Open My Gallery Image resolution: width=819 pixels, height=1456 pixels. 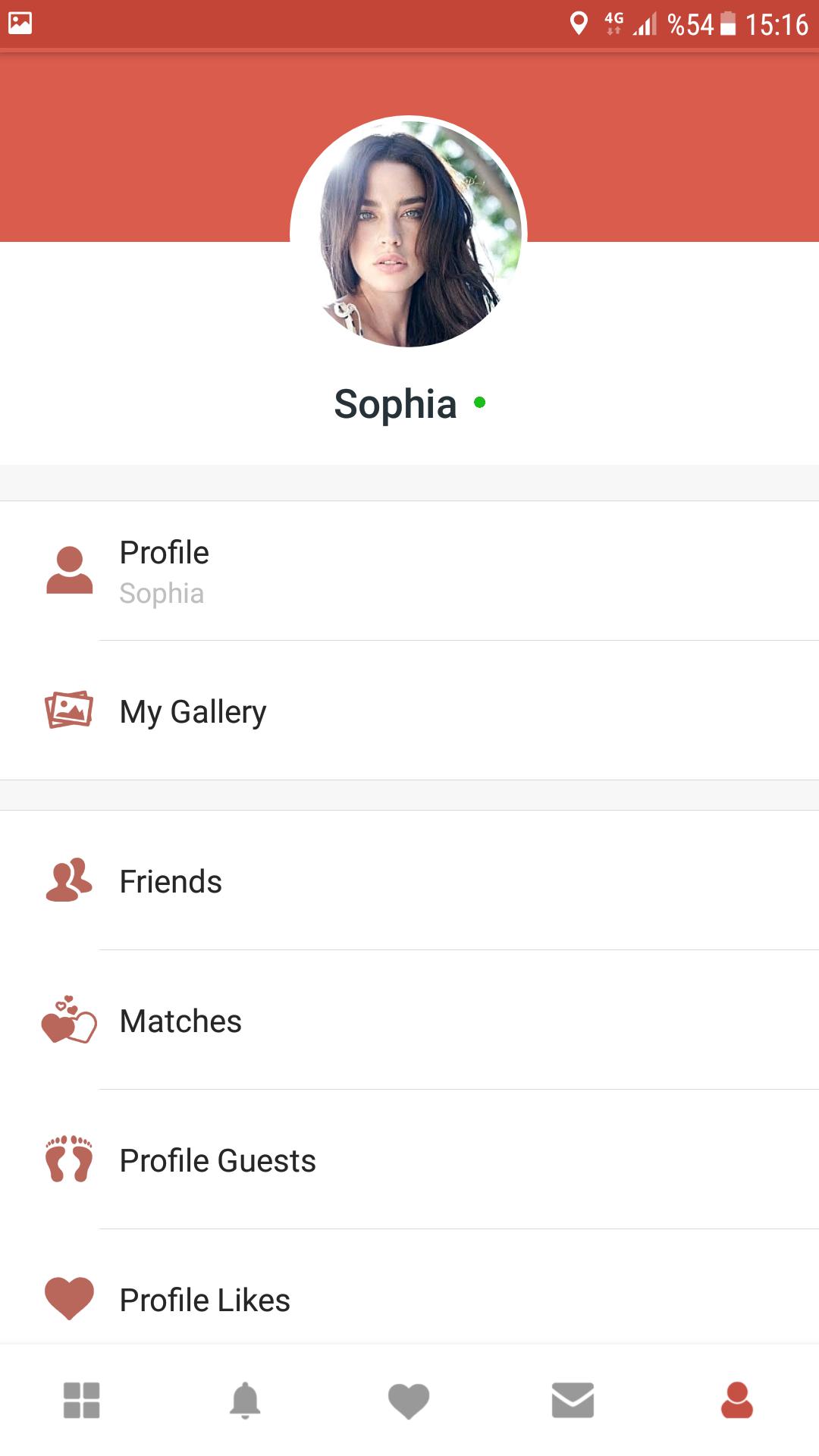click(x=409, y=711)
